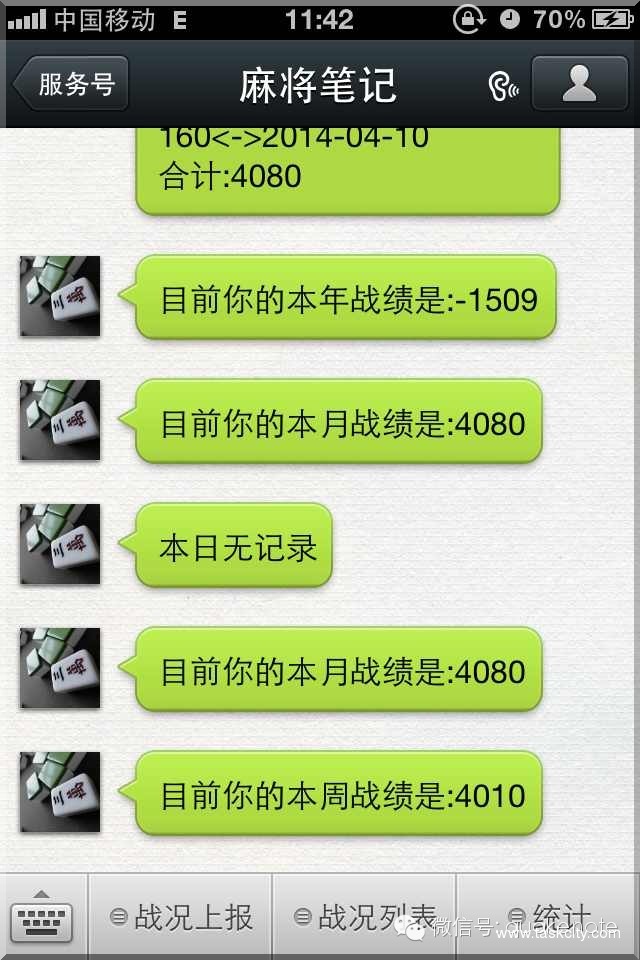
Task: Tap the avatar beside 本周战绩 message
Action: tap(60, 792)
